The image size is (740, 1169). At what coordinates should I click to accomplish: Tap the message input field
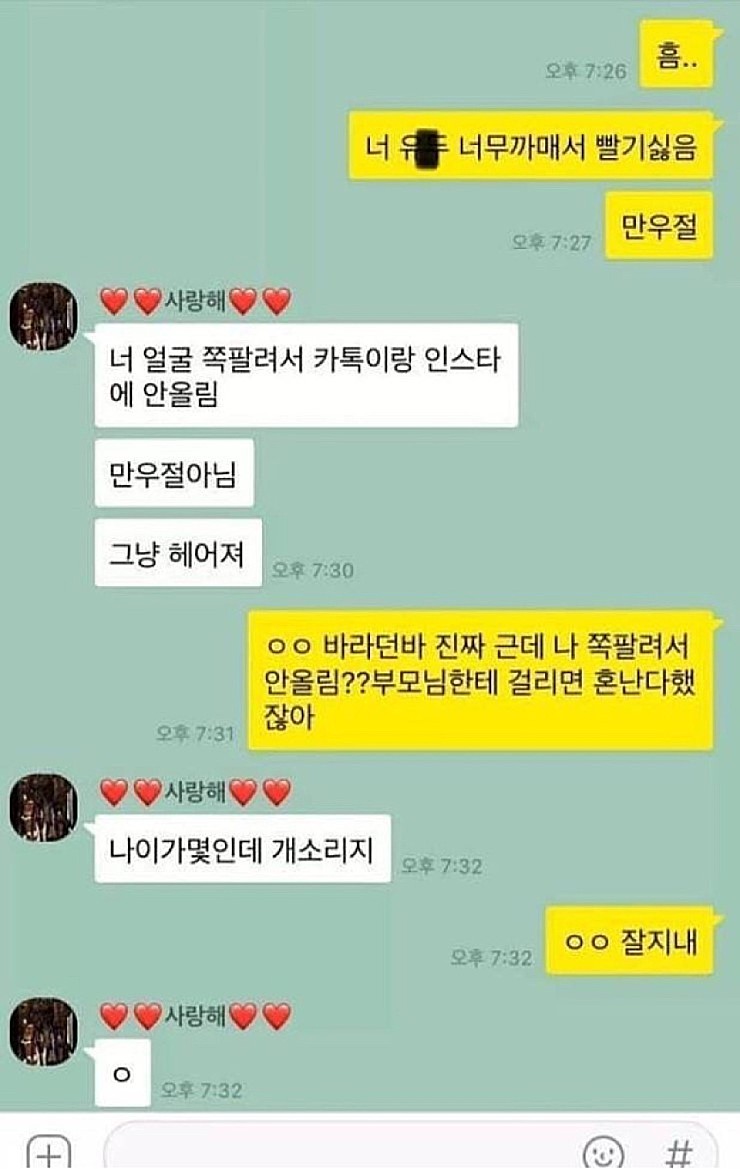coord(340,1150)
